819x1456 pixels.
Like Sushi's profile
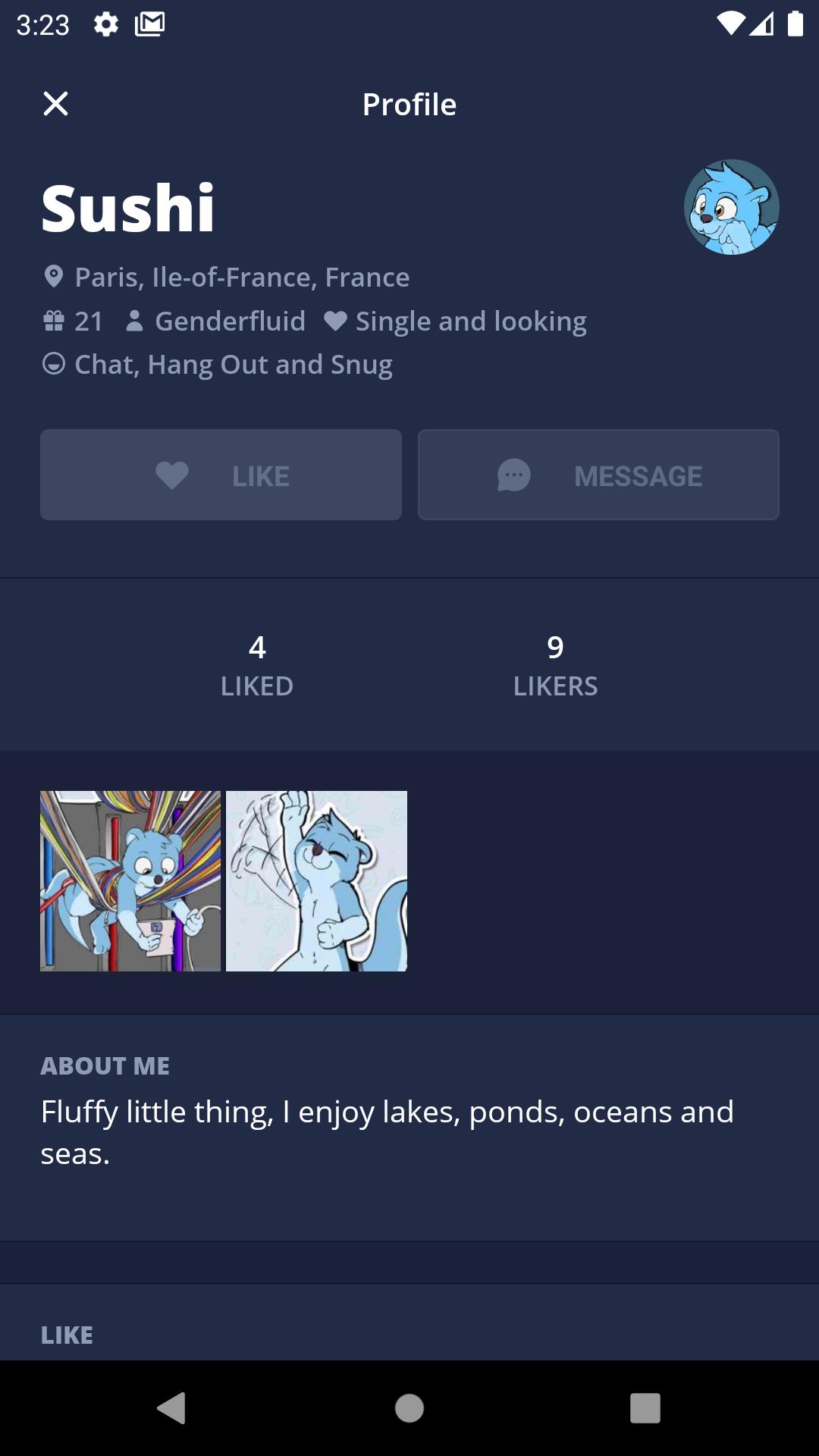pyautogui.click(x=221, y=475)
